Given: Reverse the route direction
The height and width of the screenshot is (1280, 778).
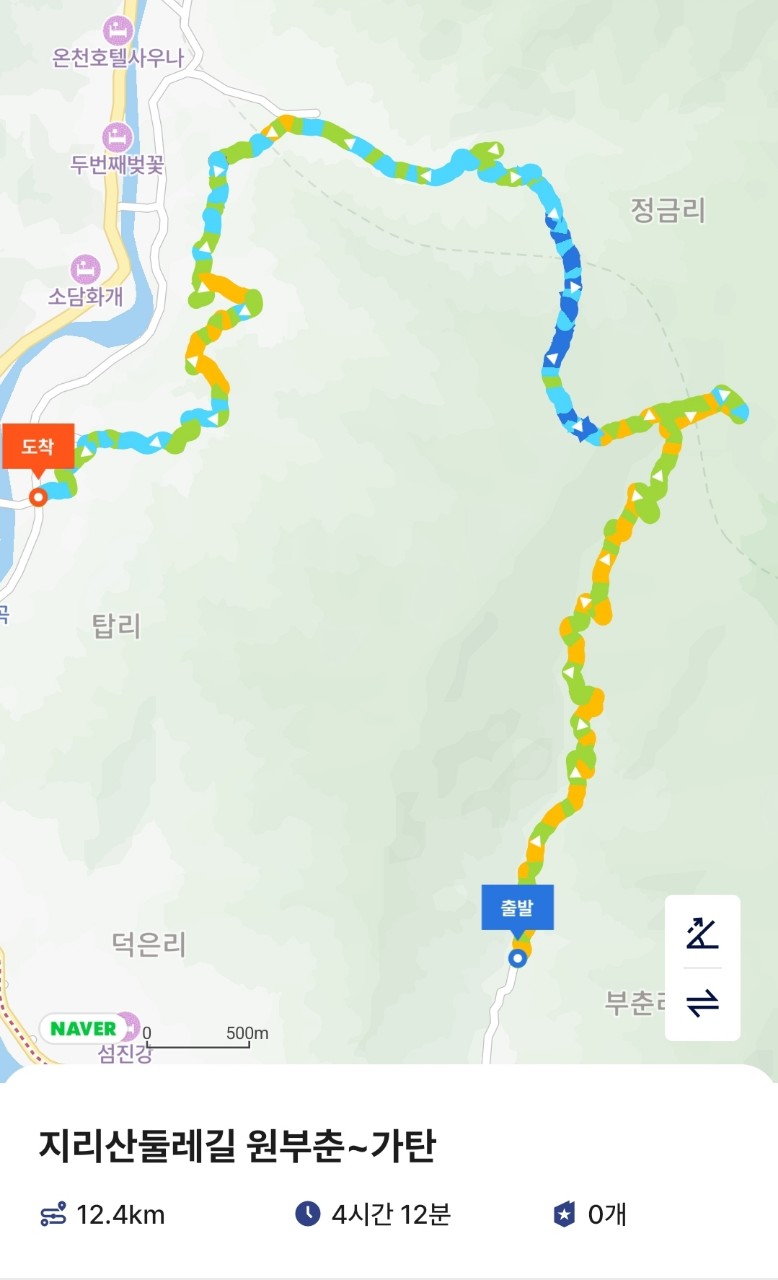Looking at the screenshot, I should tap(703, 1003).
